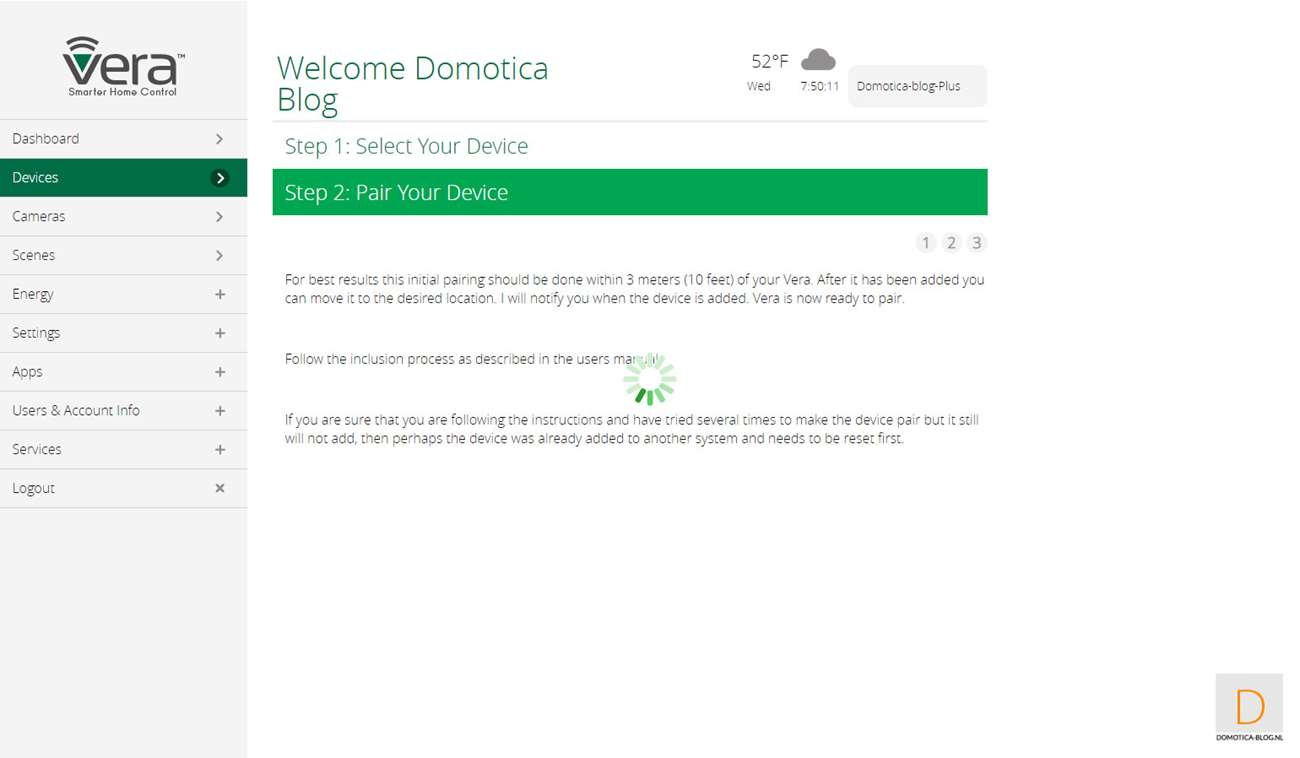Expand the Energy section
Image resolution: width=1300 pixels, height=758 pixels.
pos(123,295)
